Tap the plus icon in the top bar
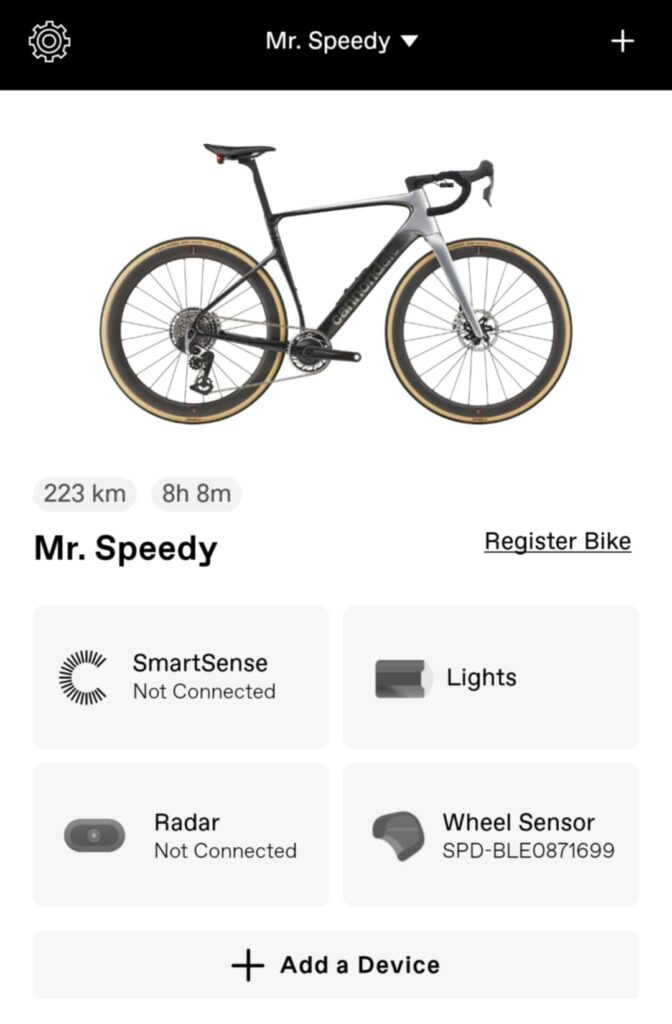Viewport: 672px width, 1024px height. [622, 41]
